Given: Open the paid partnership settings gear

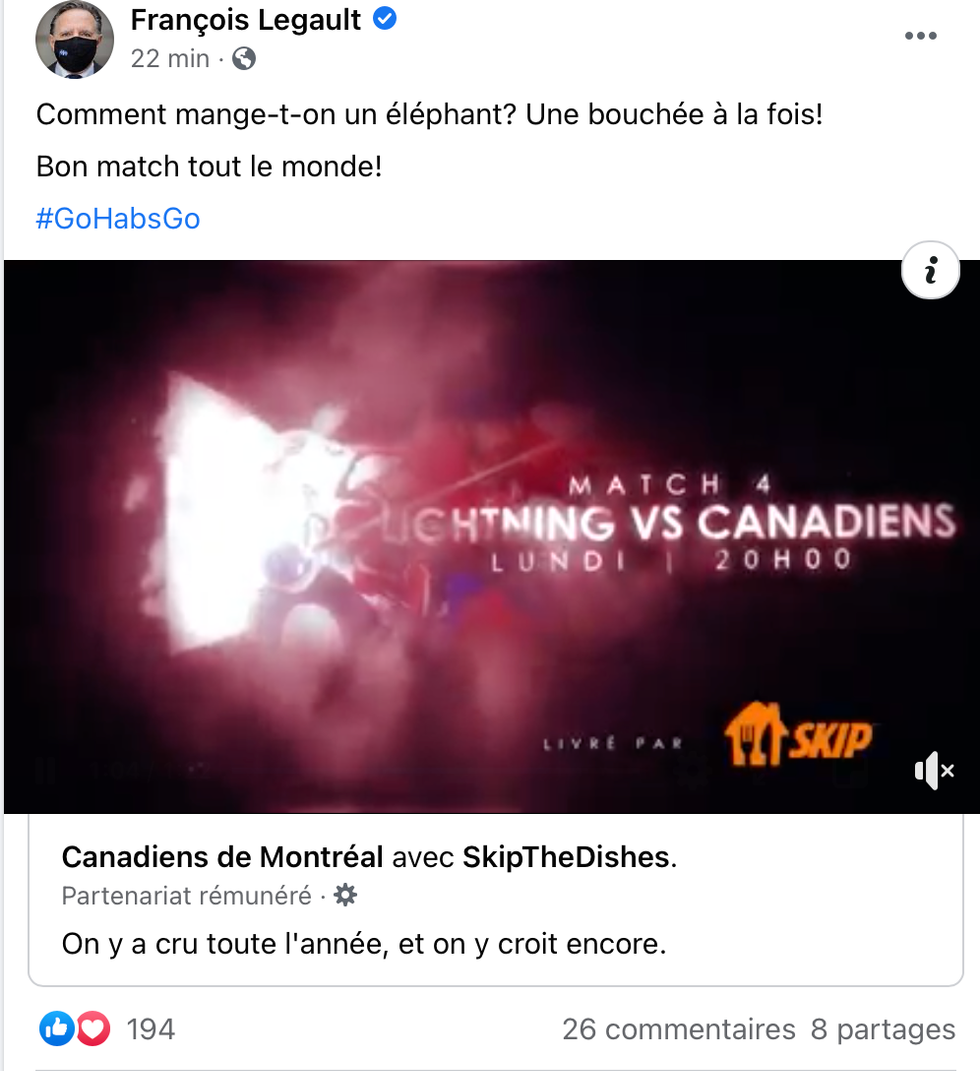Looking at the screenshot, I should pos(345,896).
